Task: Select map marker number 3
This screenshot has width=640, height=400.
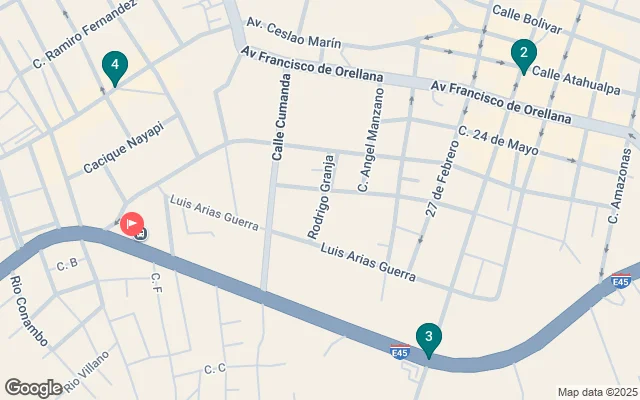Action: click(x=428, y=338)
